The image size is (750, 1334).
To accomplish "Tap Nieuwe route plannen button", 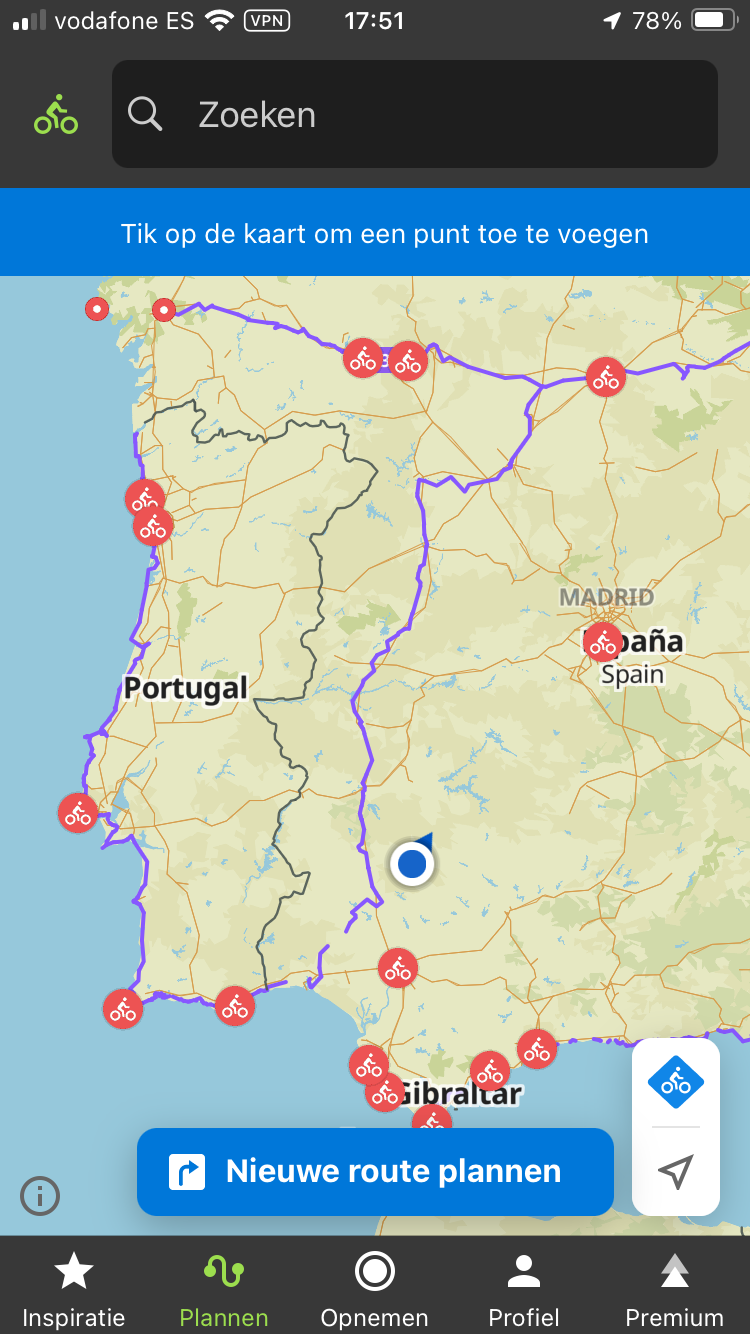I will tap(375, 1171).
